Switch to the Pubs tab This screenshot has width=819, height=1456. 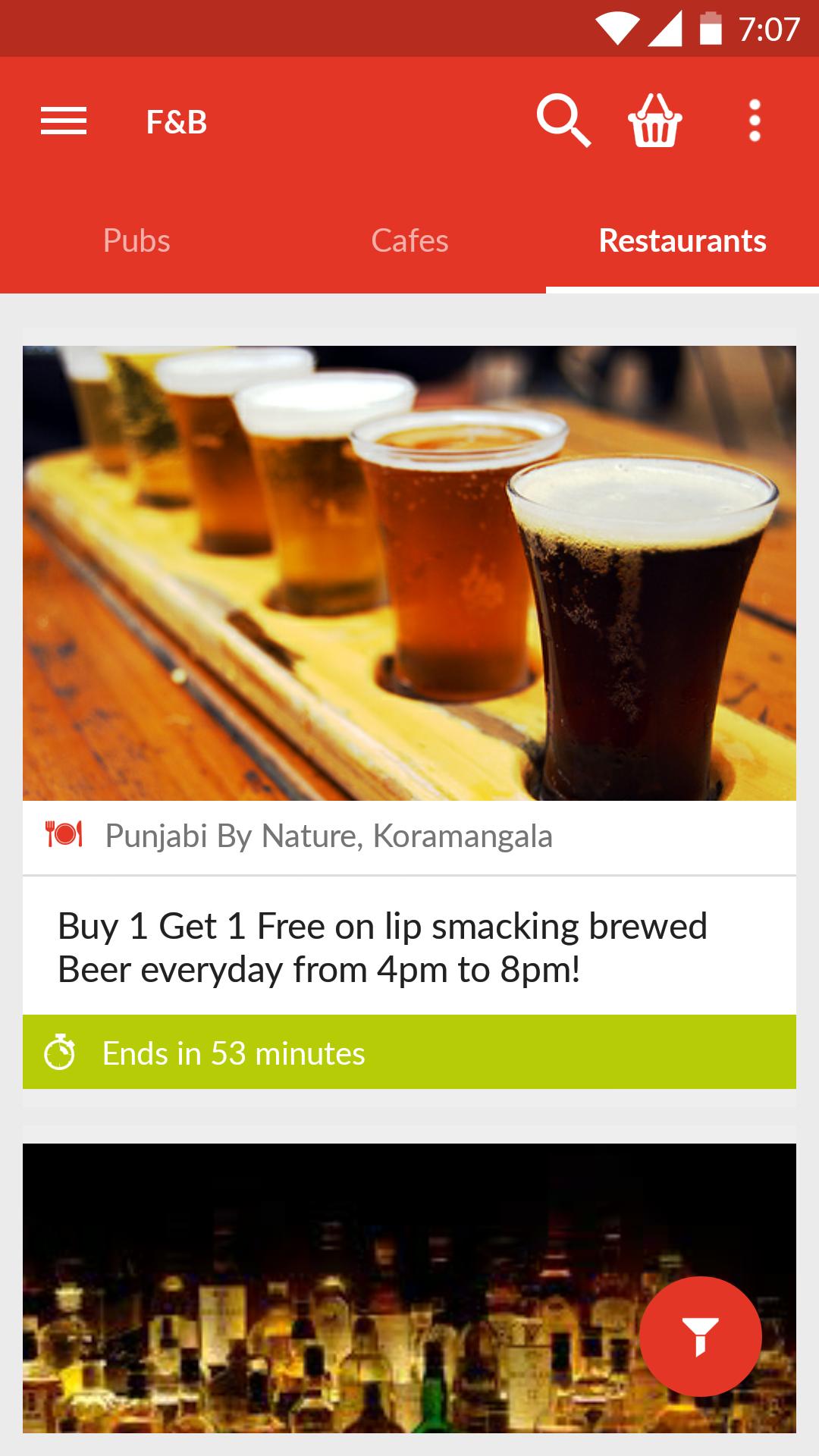point(136,241)
